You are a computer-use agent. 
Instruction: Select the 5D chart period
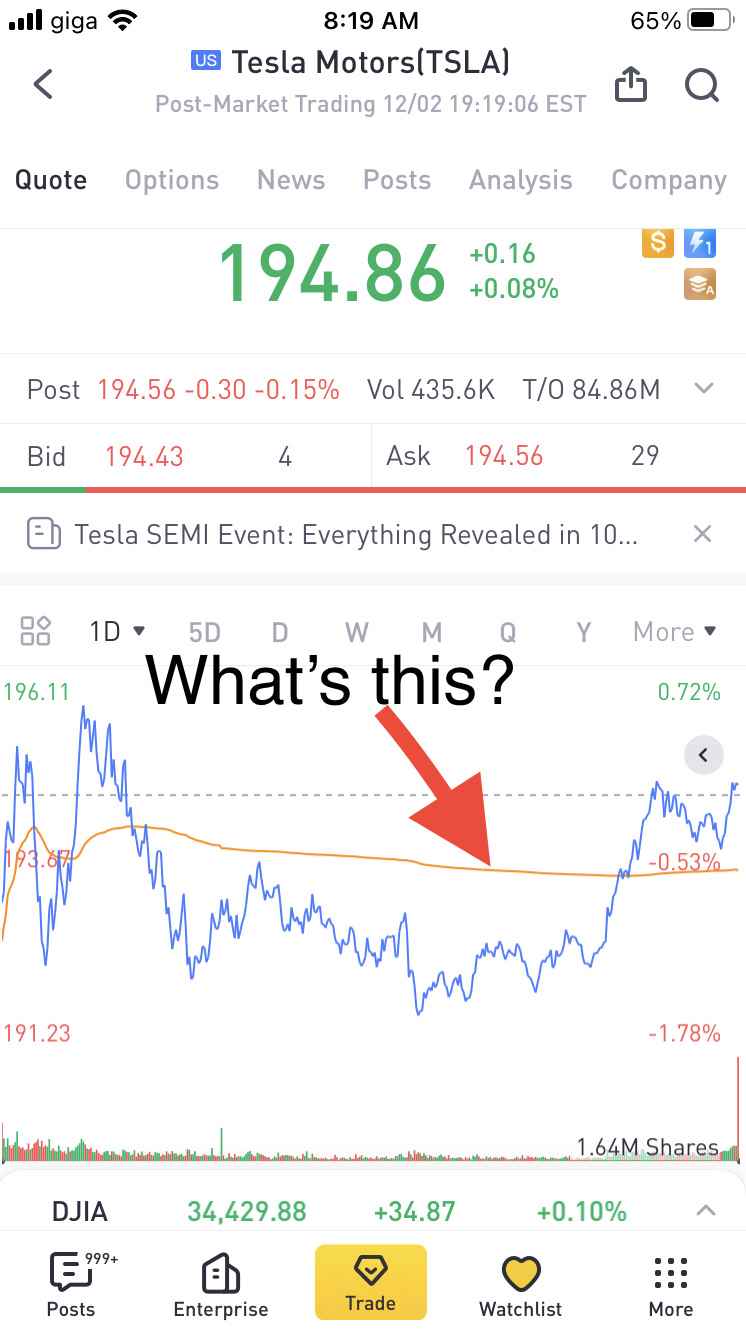(x=204, y=632)
